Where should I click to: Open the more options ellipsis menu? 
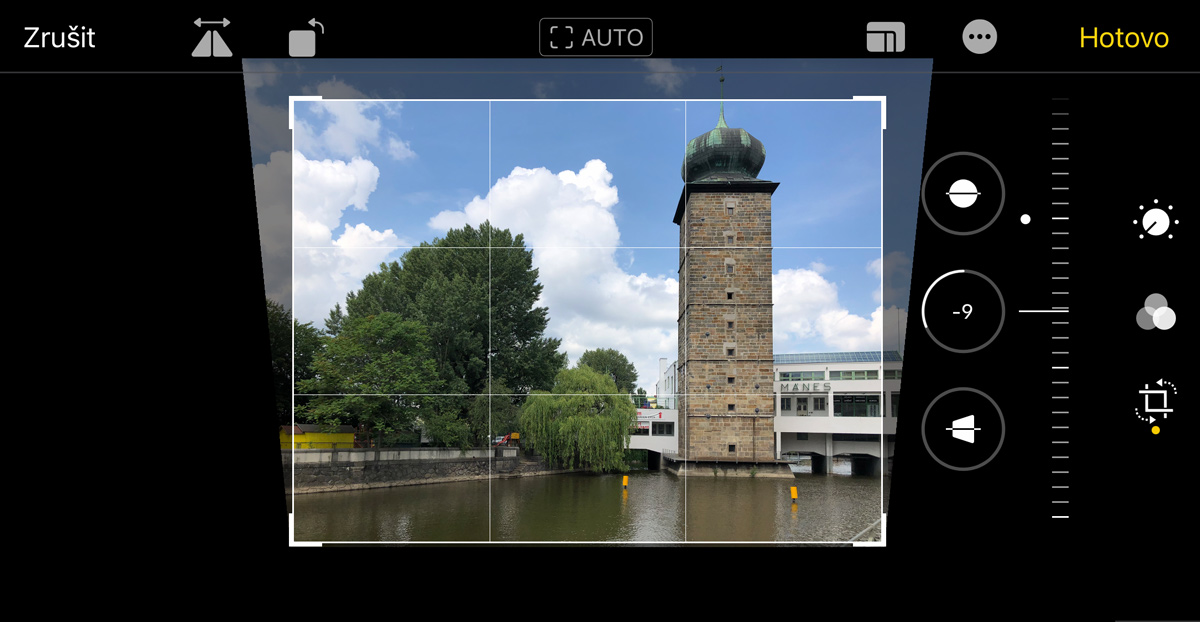(979, 38)
